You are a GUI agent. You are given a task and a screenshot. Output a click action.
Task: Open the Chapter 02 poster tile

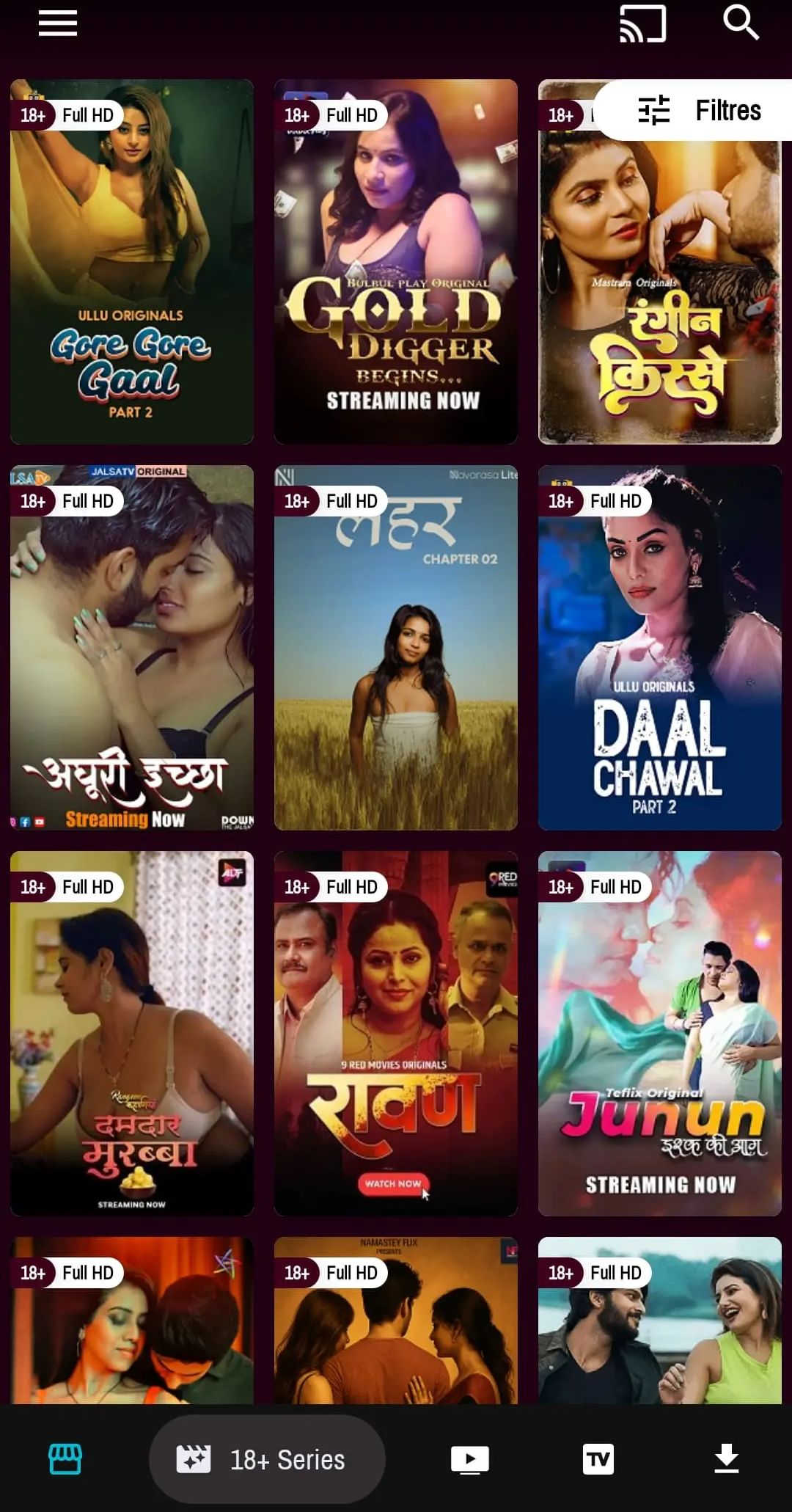tap(396, 660)
